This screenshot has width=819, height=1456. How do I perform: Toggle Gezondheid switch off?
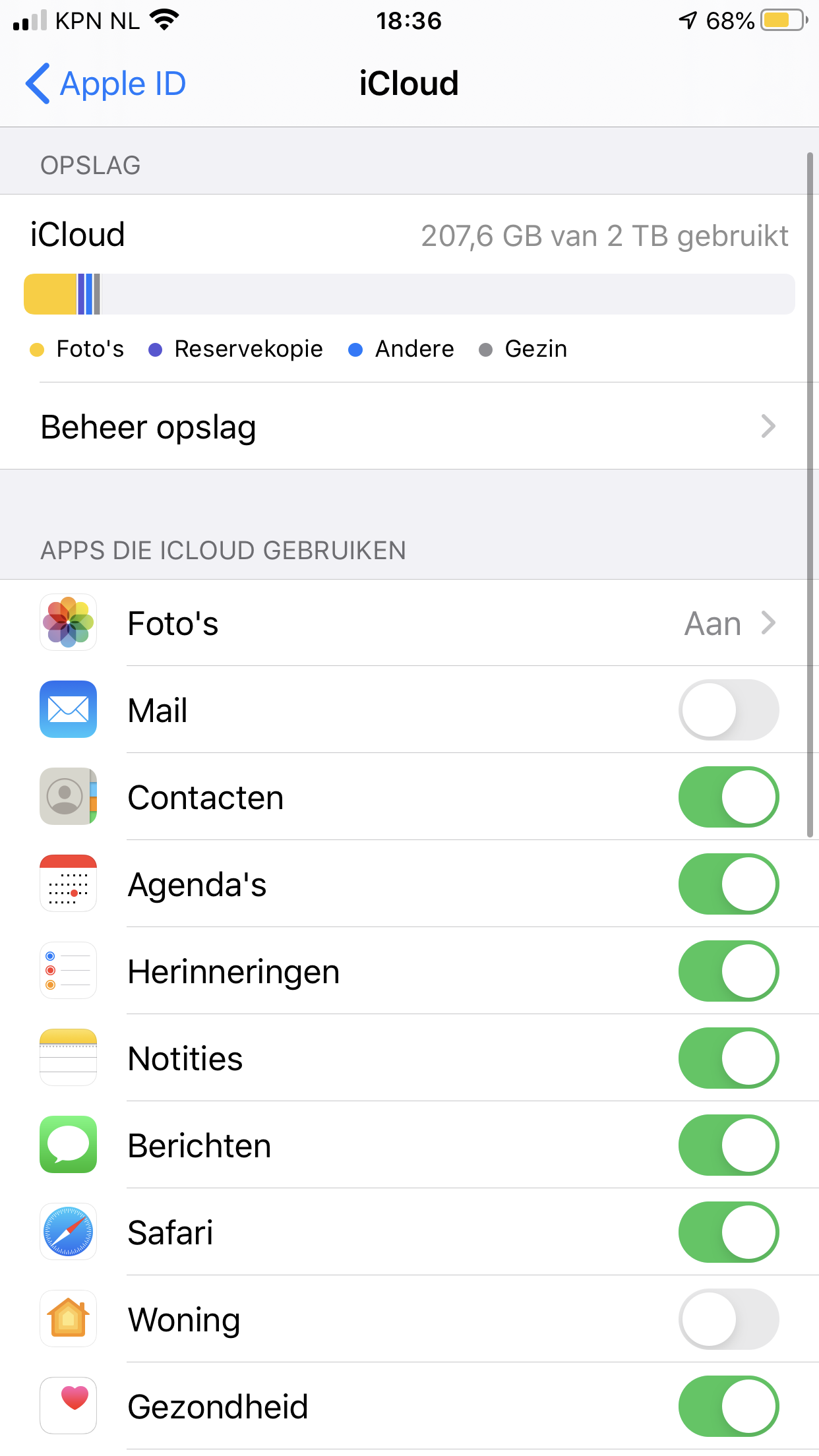[x=728, y=1407]
